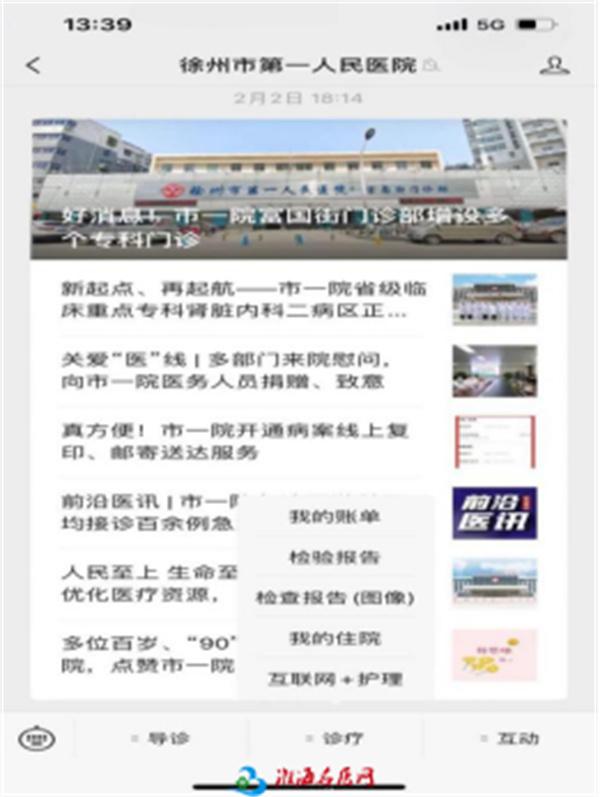Open the account profile icon

pyautogui.click(x=553, y=66)
